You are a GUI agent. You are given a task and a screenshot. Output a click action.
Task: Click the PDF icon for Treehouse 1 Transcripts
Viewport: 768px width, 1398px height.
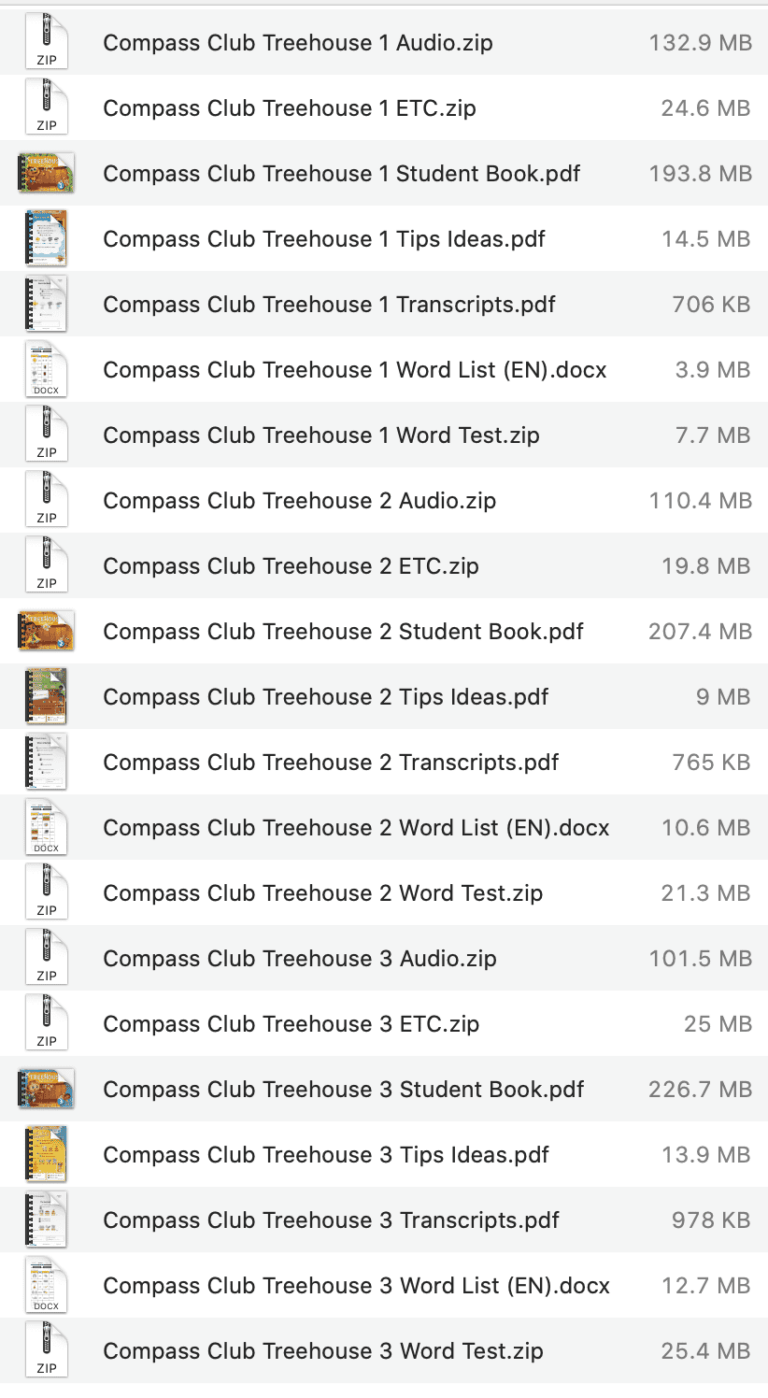46,304
